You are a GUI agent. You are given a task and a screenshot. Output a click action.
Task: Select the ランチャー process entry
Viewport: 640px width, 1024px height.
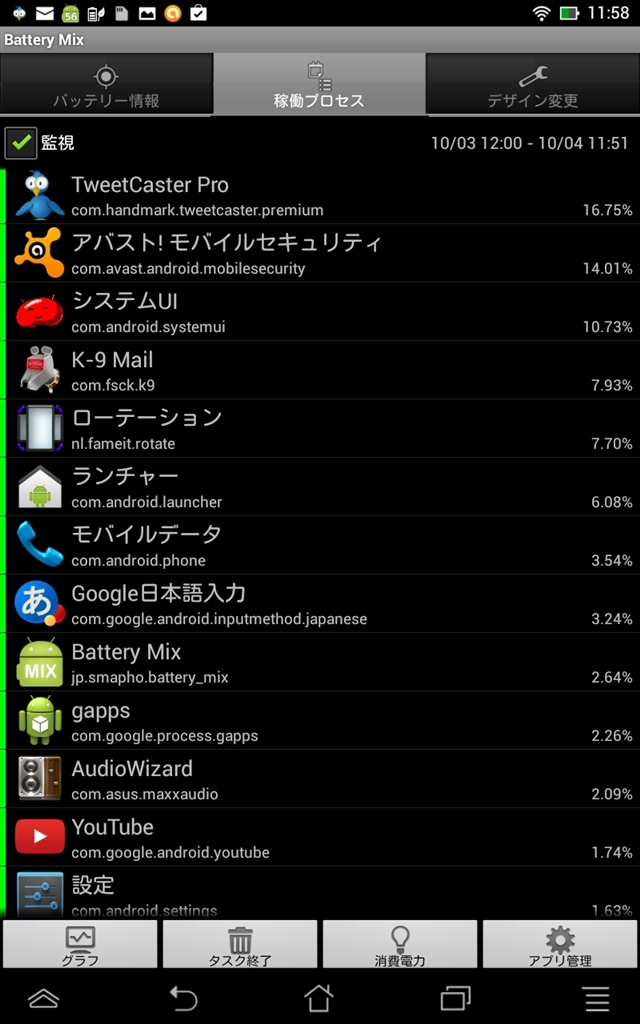[320, 487]
